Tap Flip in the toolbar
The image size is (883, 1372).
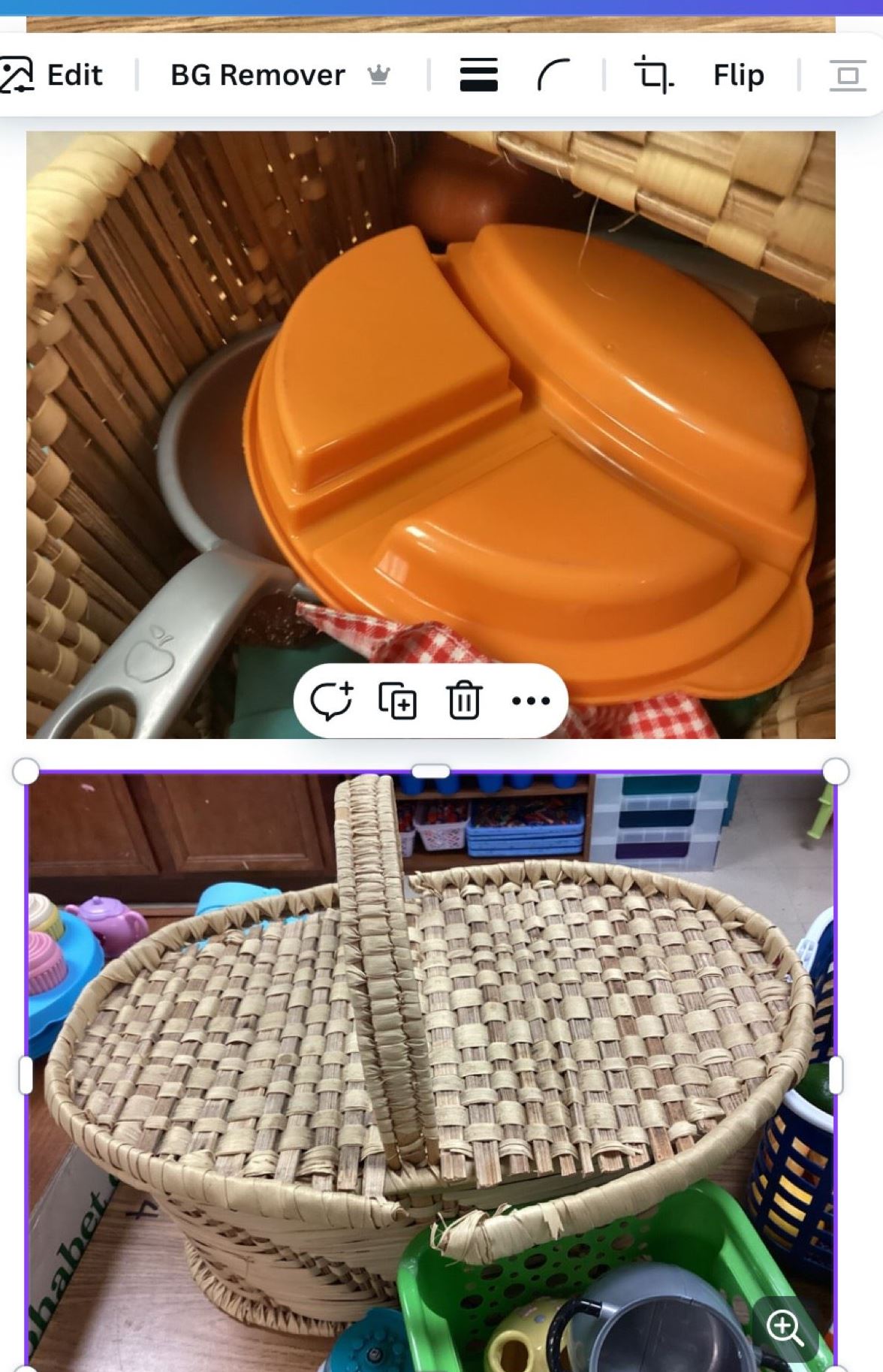pos(738,75)
